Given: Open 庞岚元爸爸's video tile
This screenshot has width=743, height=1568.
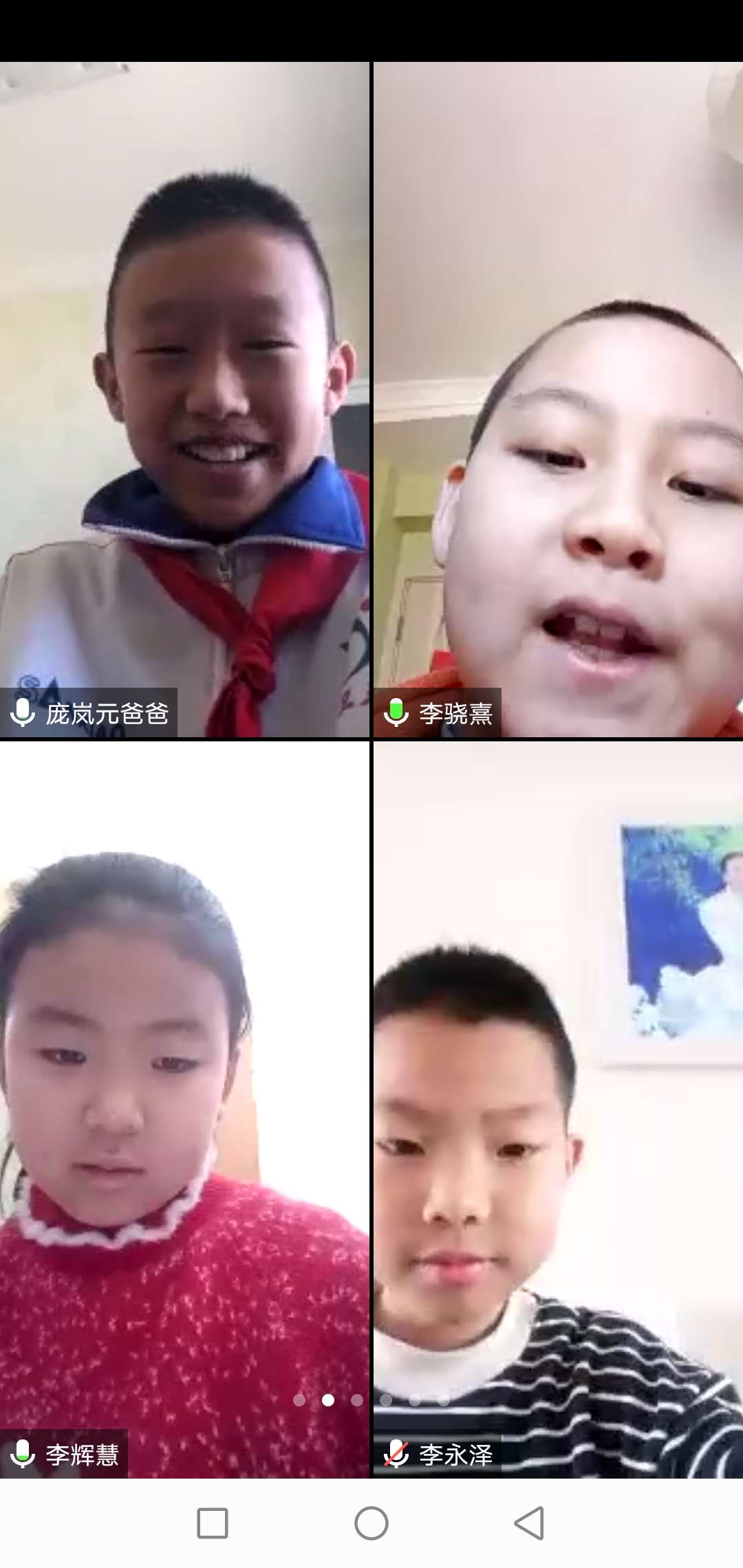Looking at the screenshot, I should [x=184, y=399].
